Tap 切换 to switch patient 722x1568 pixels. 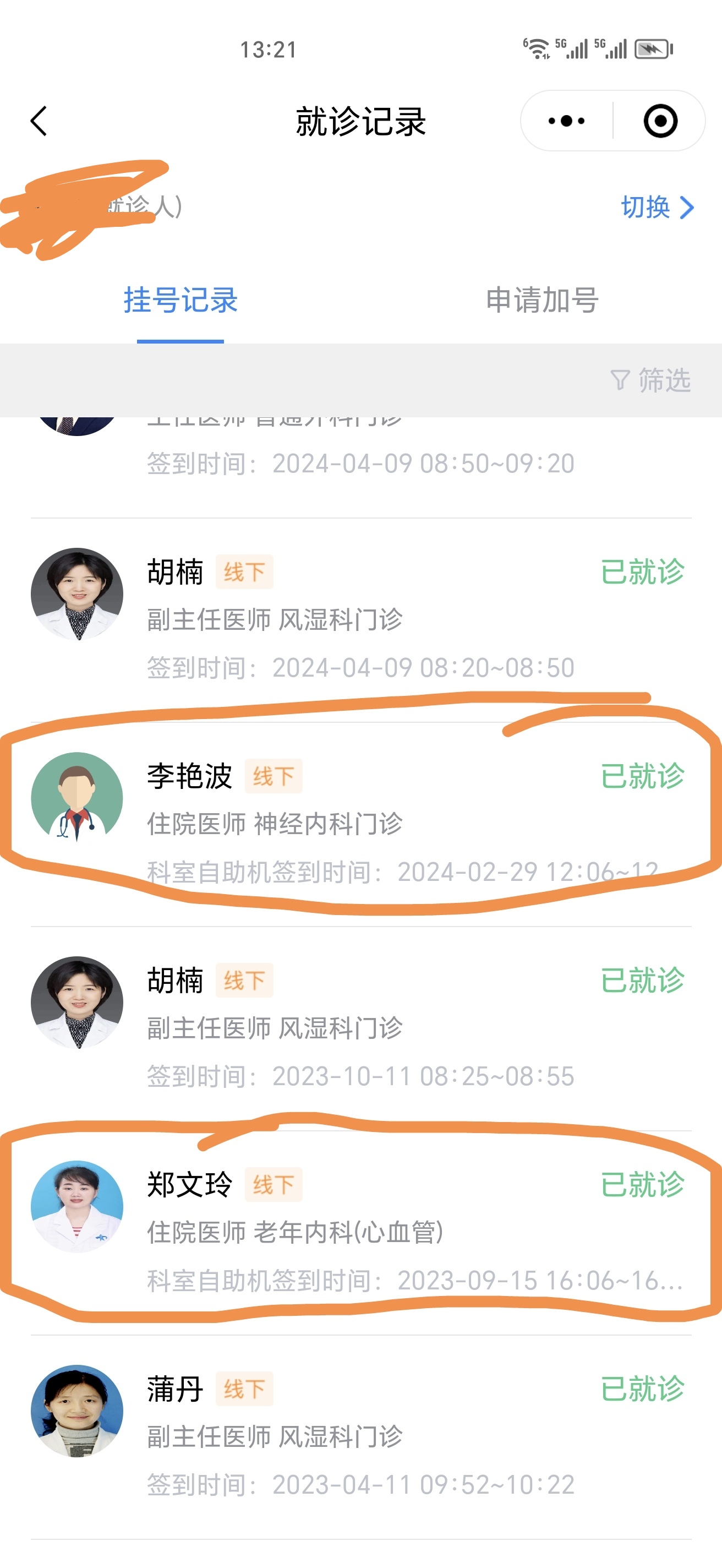click(x=657, y=208)
